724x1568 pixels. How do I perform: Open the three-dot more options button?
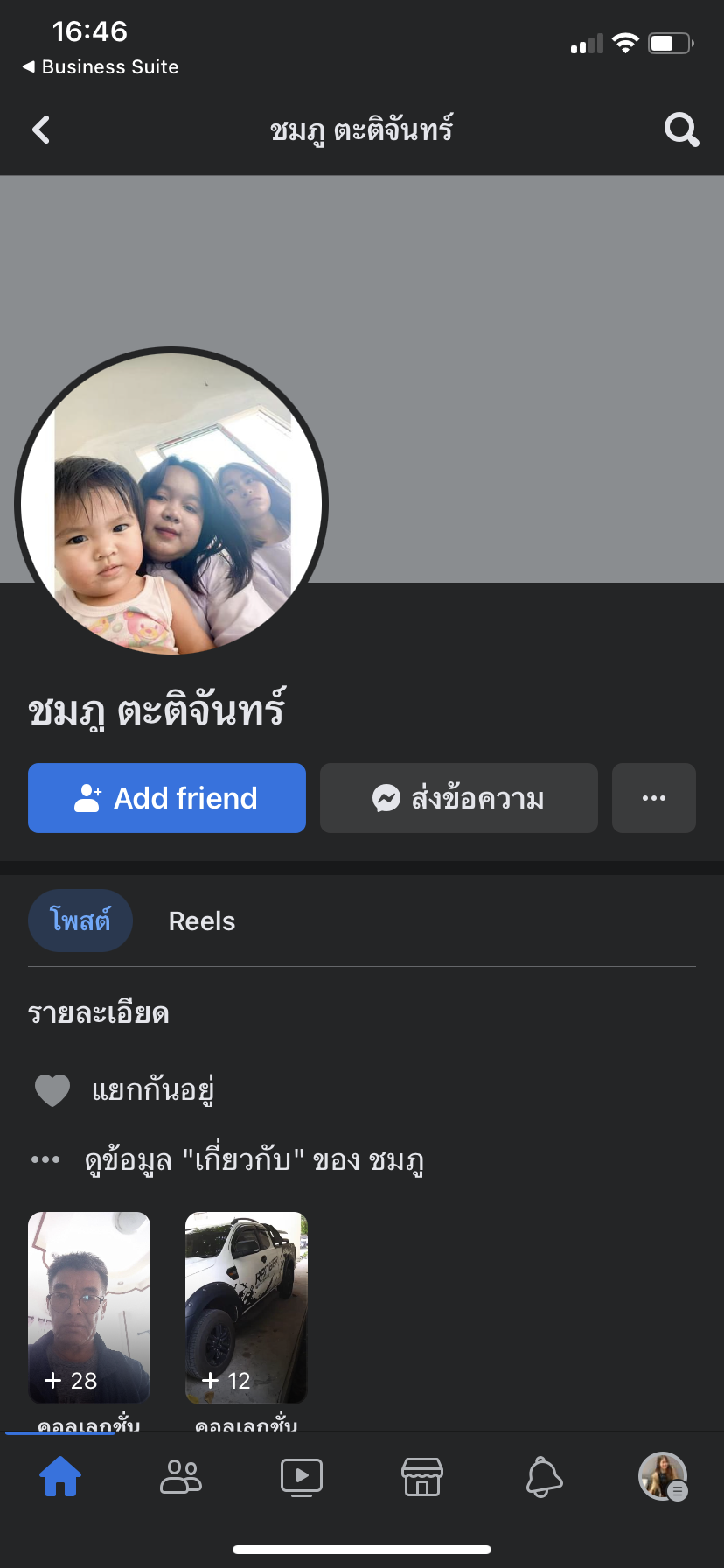(653, 798)
